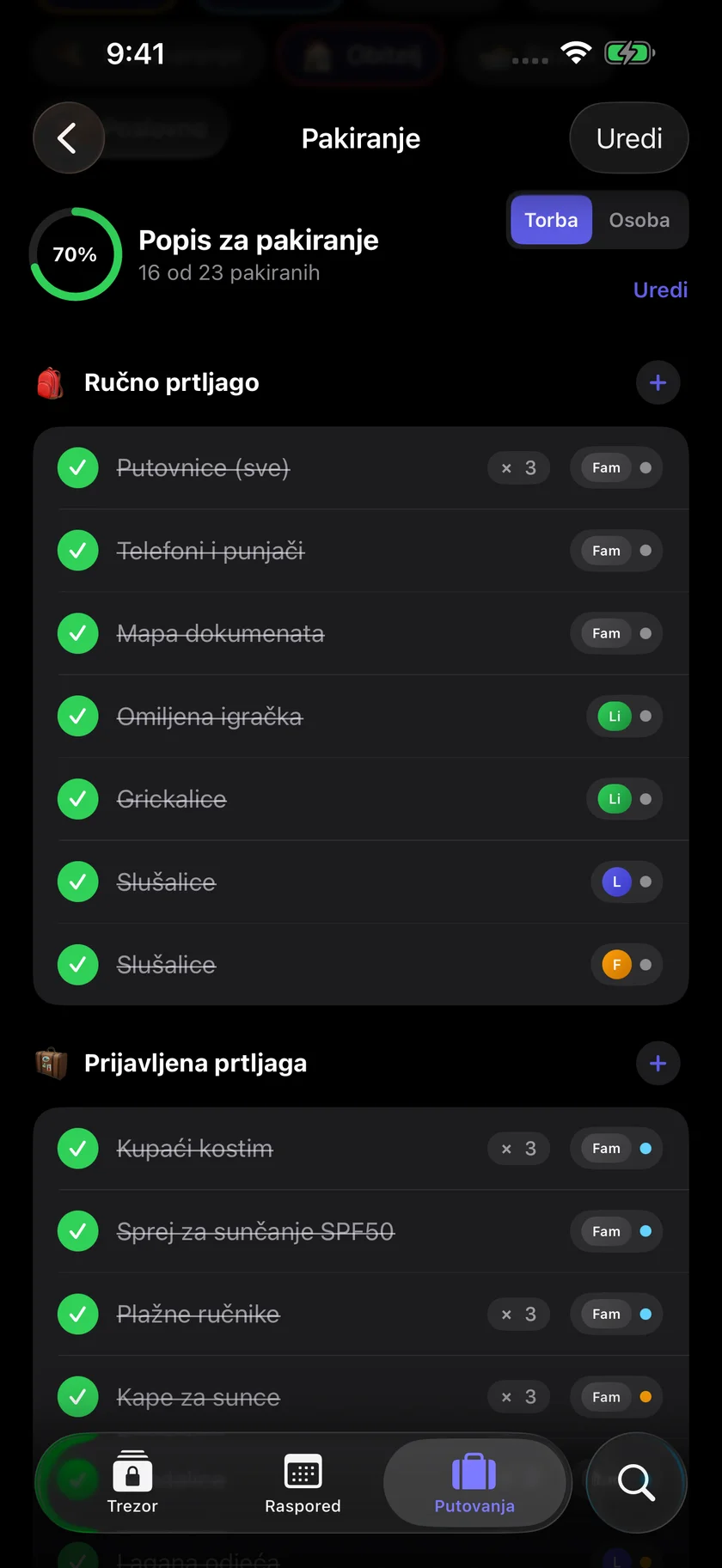722x1568 pixels.
Task: Switch to the Osoba segment
Action: coord(639,220)
